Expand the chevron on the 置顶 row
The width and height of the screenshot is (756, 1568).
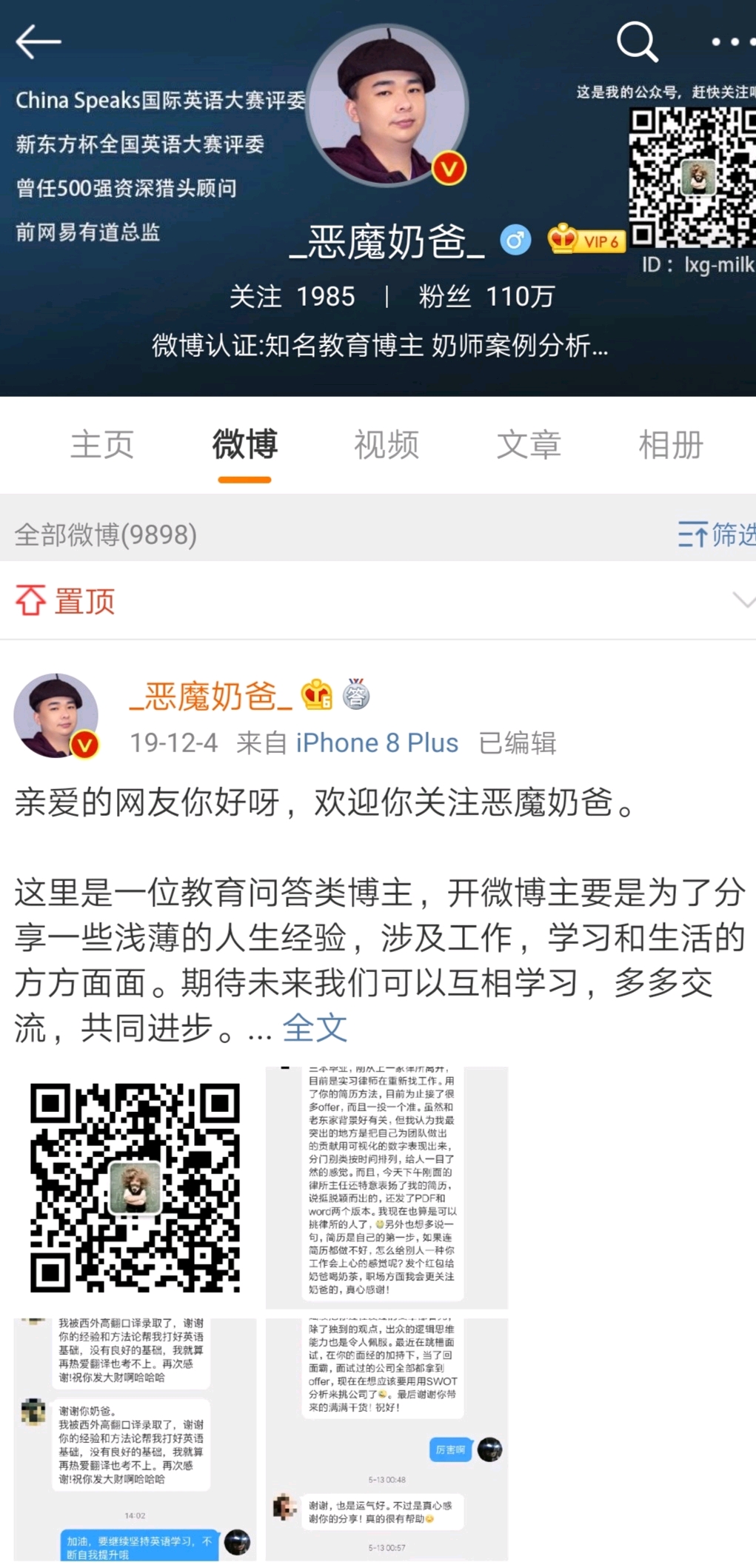point(743,600)
